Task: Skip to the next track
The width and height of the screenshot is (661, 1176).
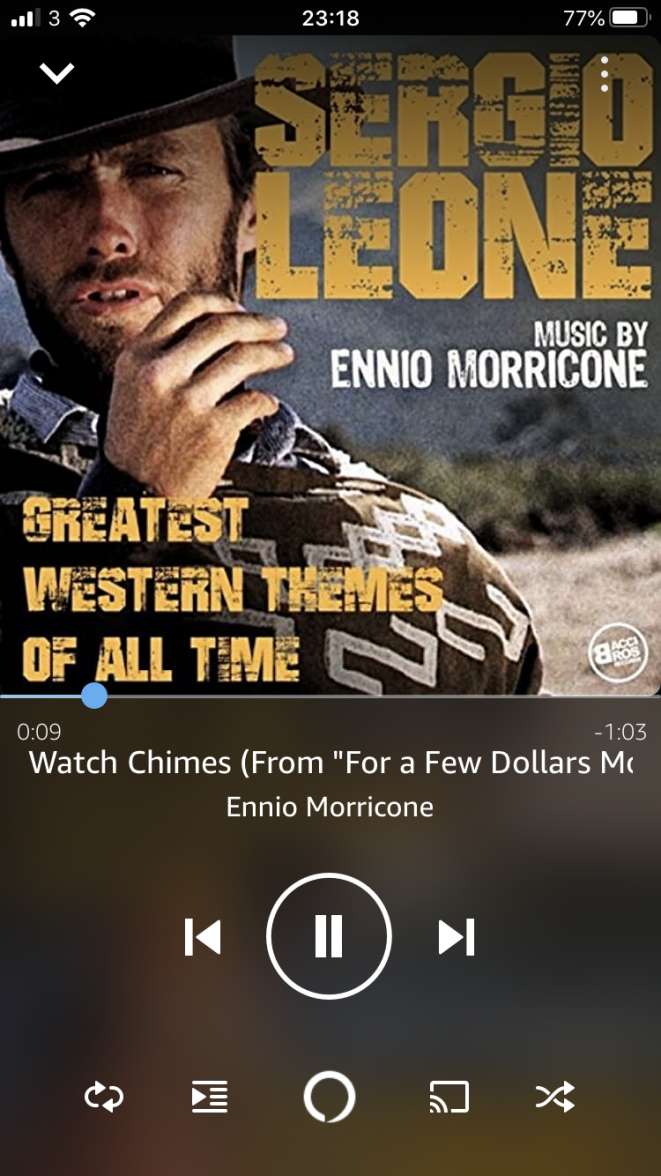Action: [x=456, y=937]
